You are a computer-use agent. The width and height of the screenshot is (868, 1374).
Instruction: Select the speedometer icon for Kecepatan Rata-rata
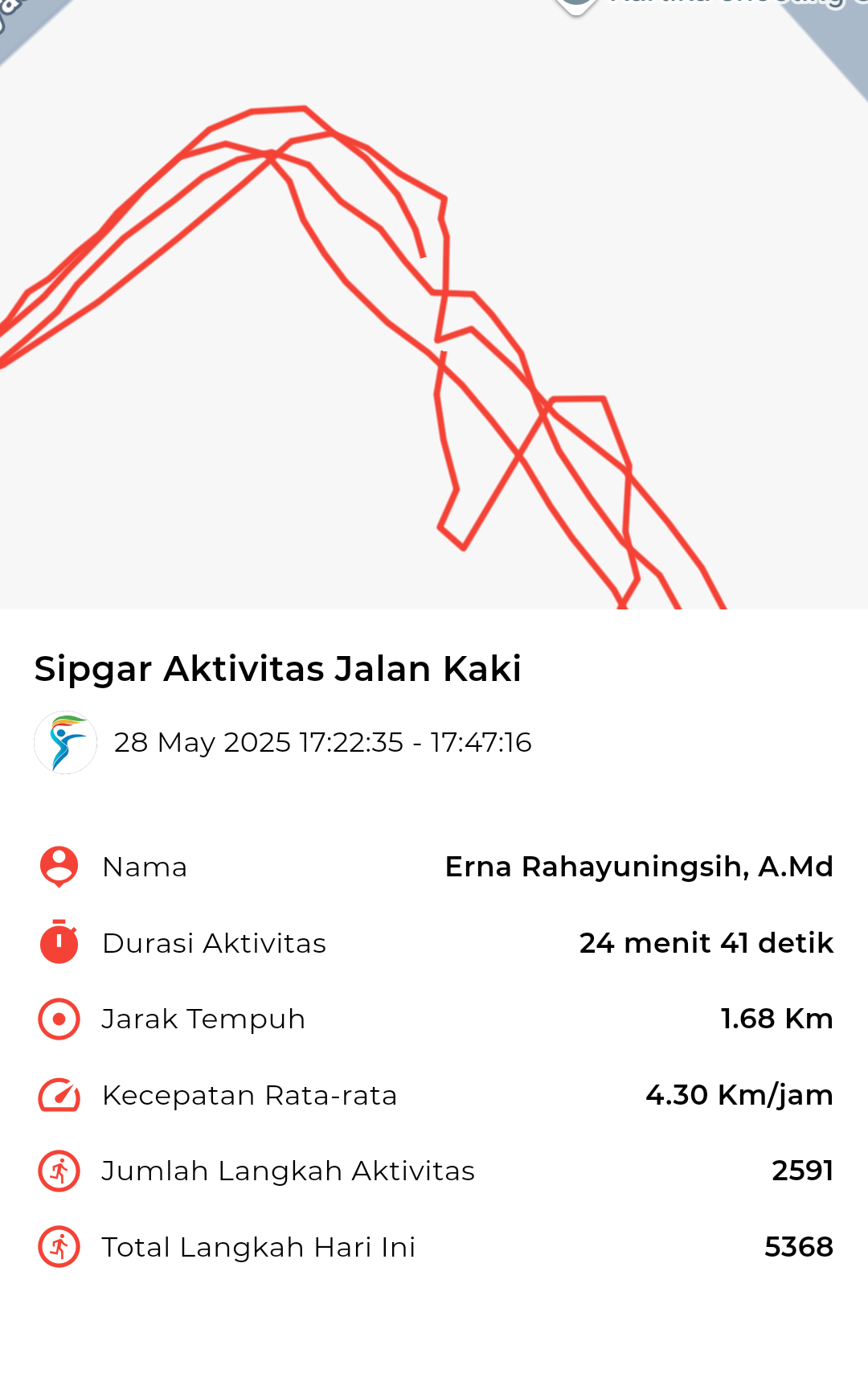[57, 1094]
